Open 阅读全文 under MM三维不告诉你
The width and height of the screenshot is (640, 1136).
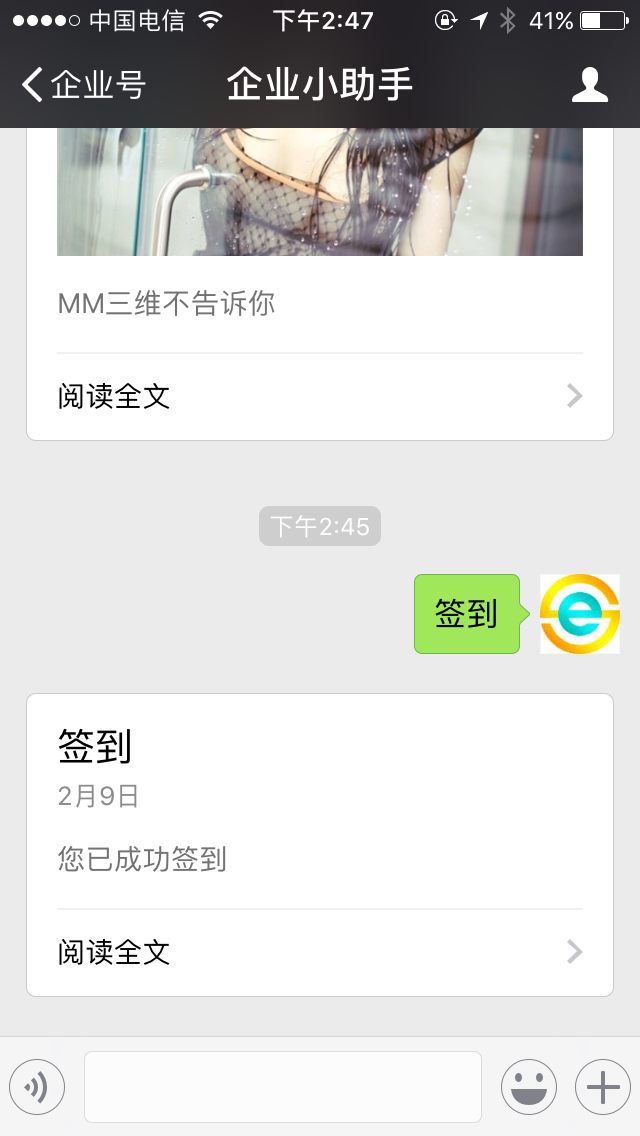coord(320,396)
